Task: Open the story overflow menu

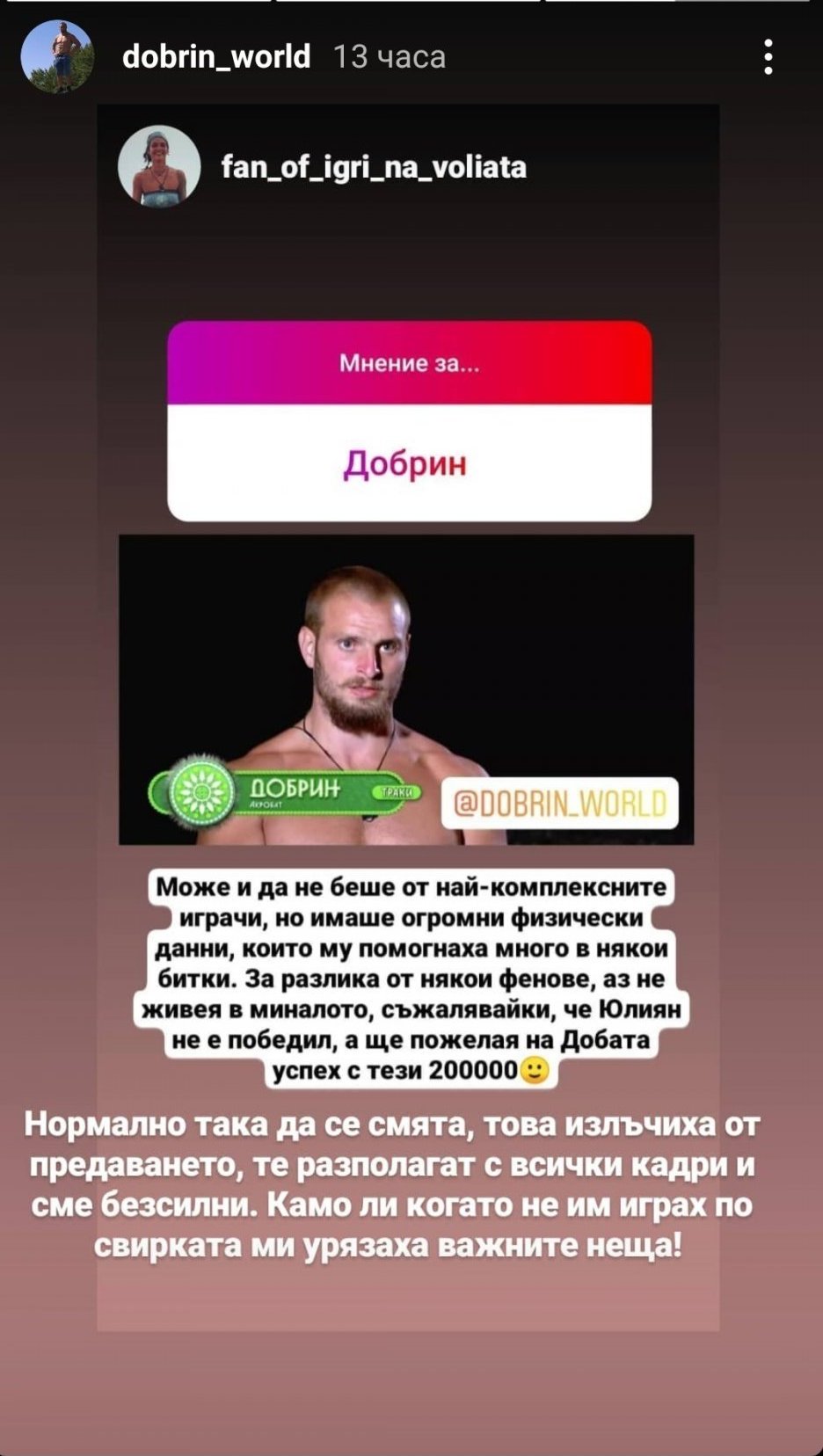Action: (x=768, y=57)
